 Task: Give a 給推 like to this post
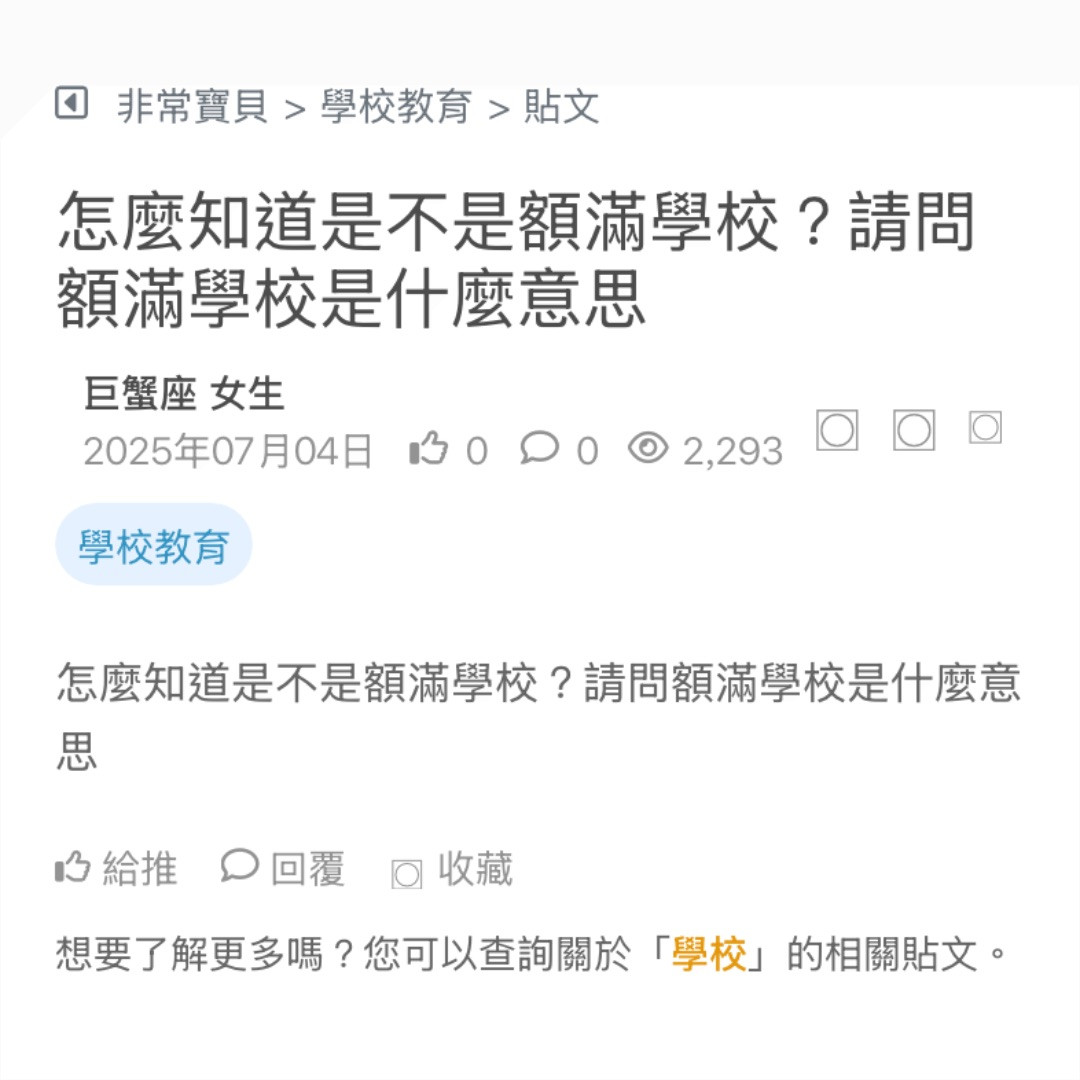116,868
